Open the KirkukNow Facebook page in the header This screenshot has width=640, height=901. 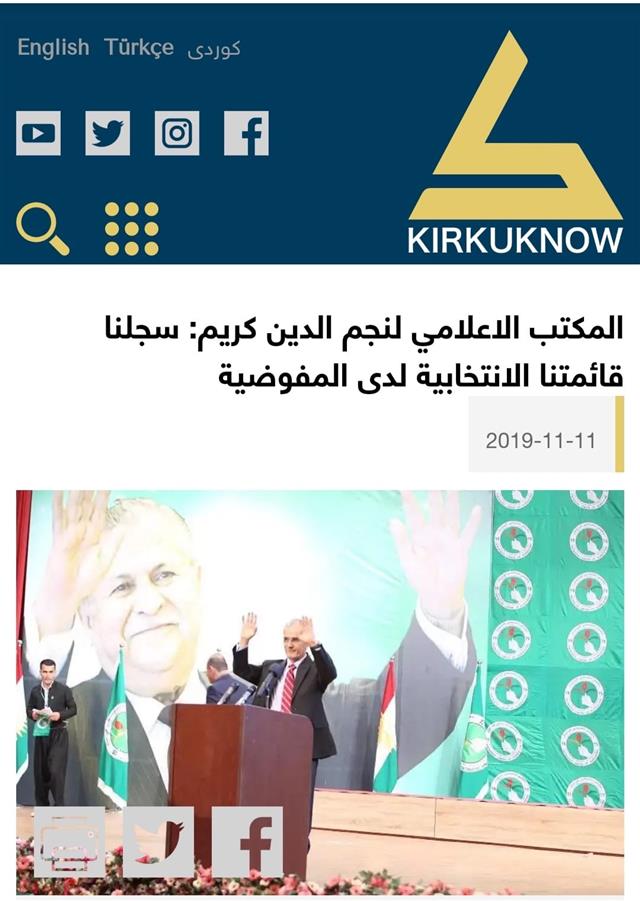[246, 133]
